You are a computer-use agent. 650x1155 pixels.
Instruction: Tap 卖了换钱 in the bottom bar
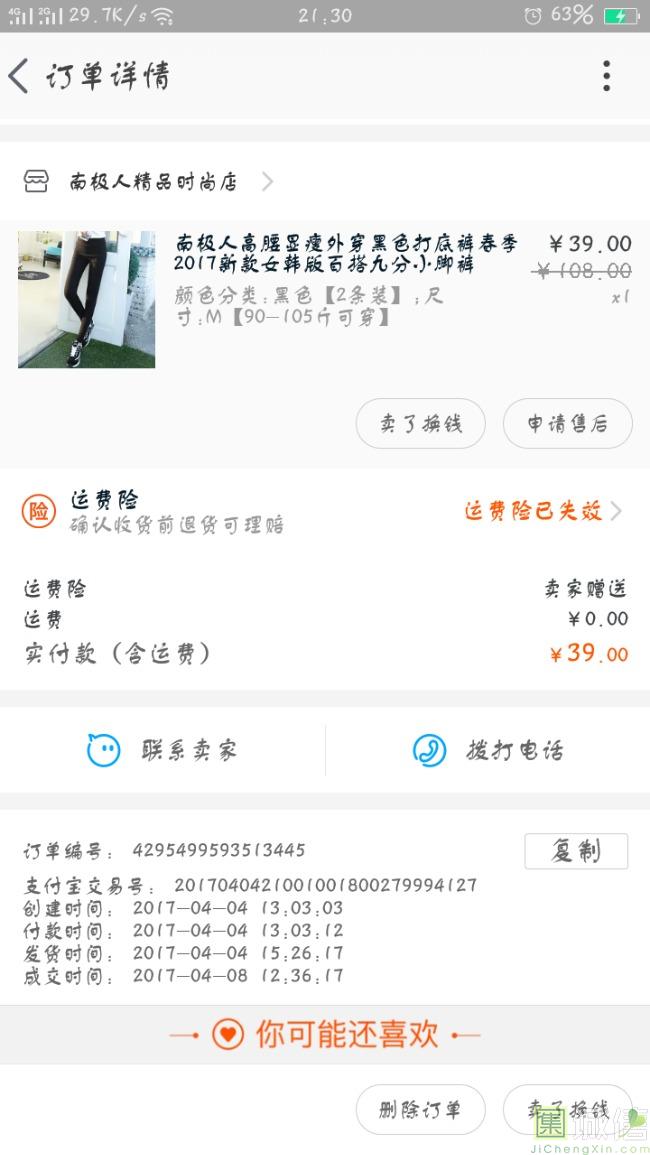(567, 1109)
